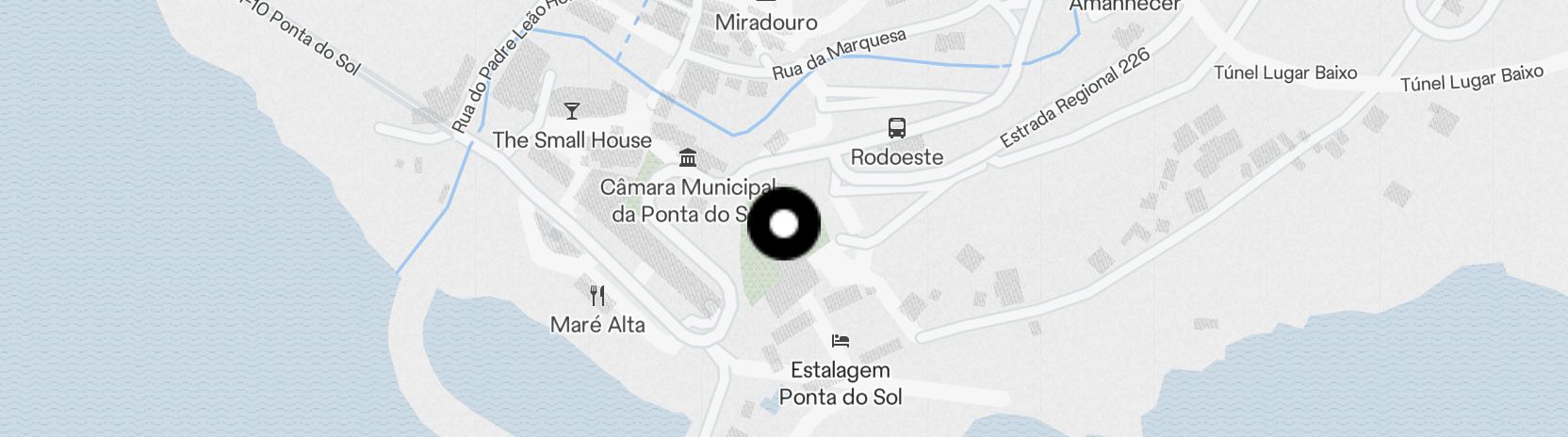The width and height of the screenshot is (1568, 437).
Task: Select the Câmara Municipal museum marker
Action: click(x=688, y=157)
